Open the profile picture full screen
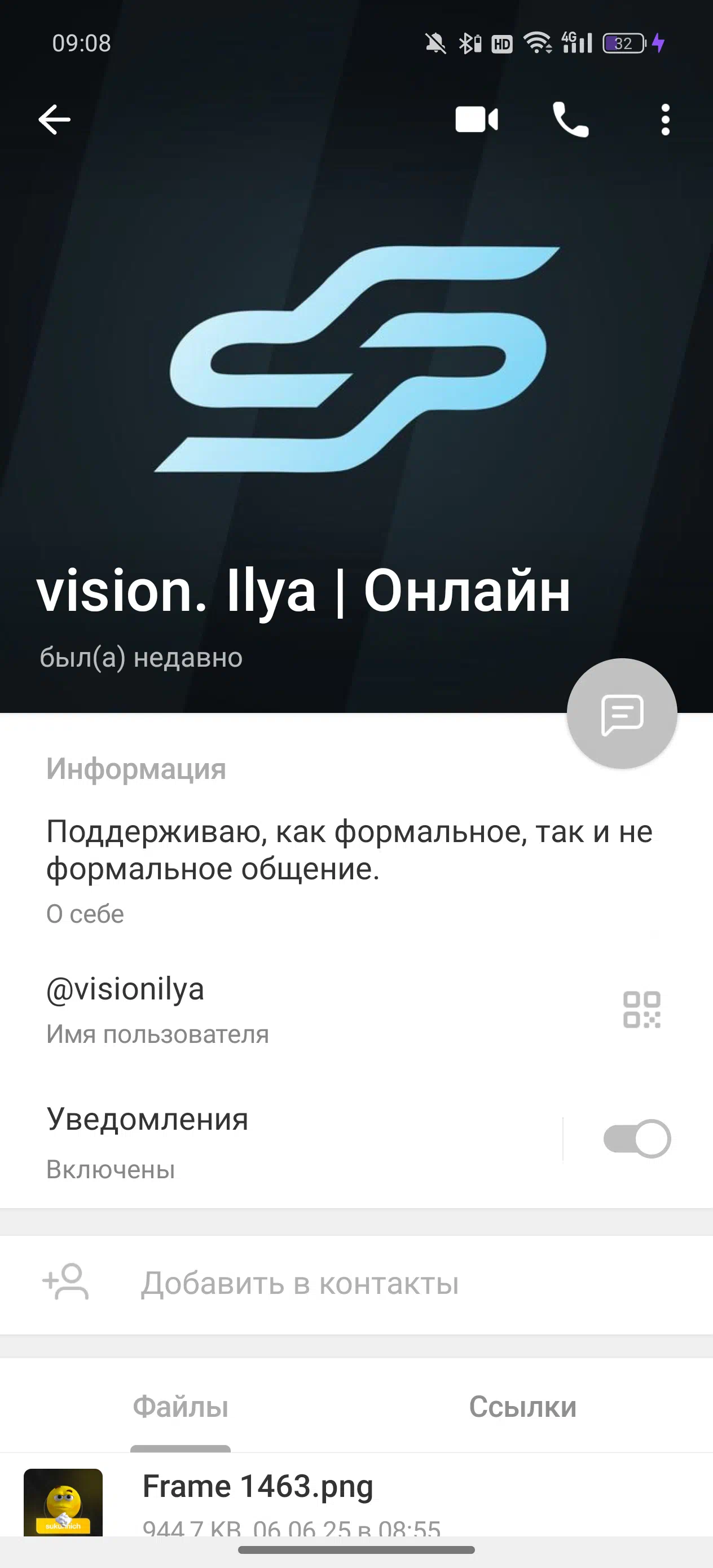 (x=356, y=359)
